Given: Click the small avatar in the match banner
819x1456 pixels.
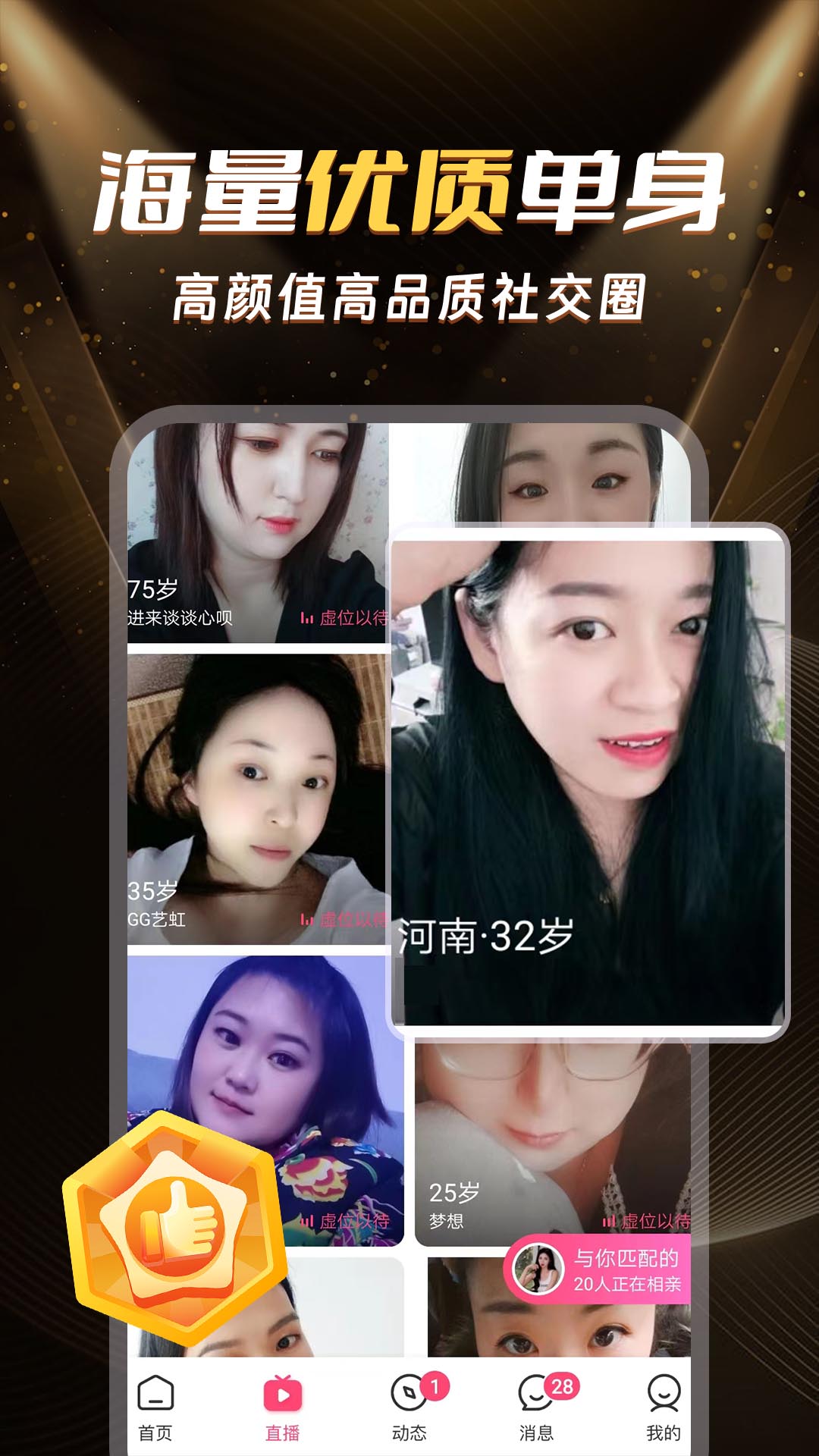Looking at the screenshot, I should [536, 1267].
